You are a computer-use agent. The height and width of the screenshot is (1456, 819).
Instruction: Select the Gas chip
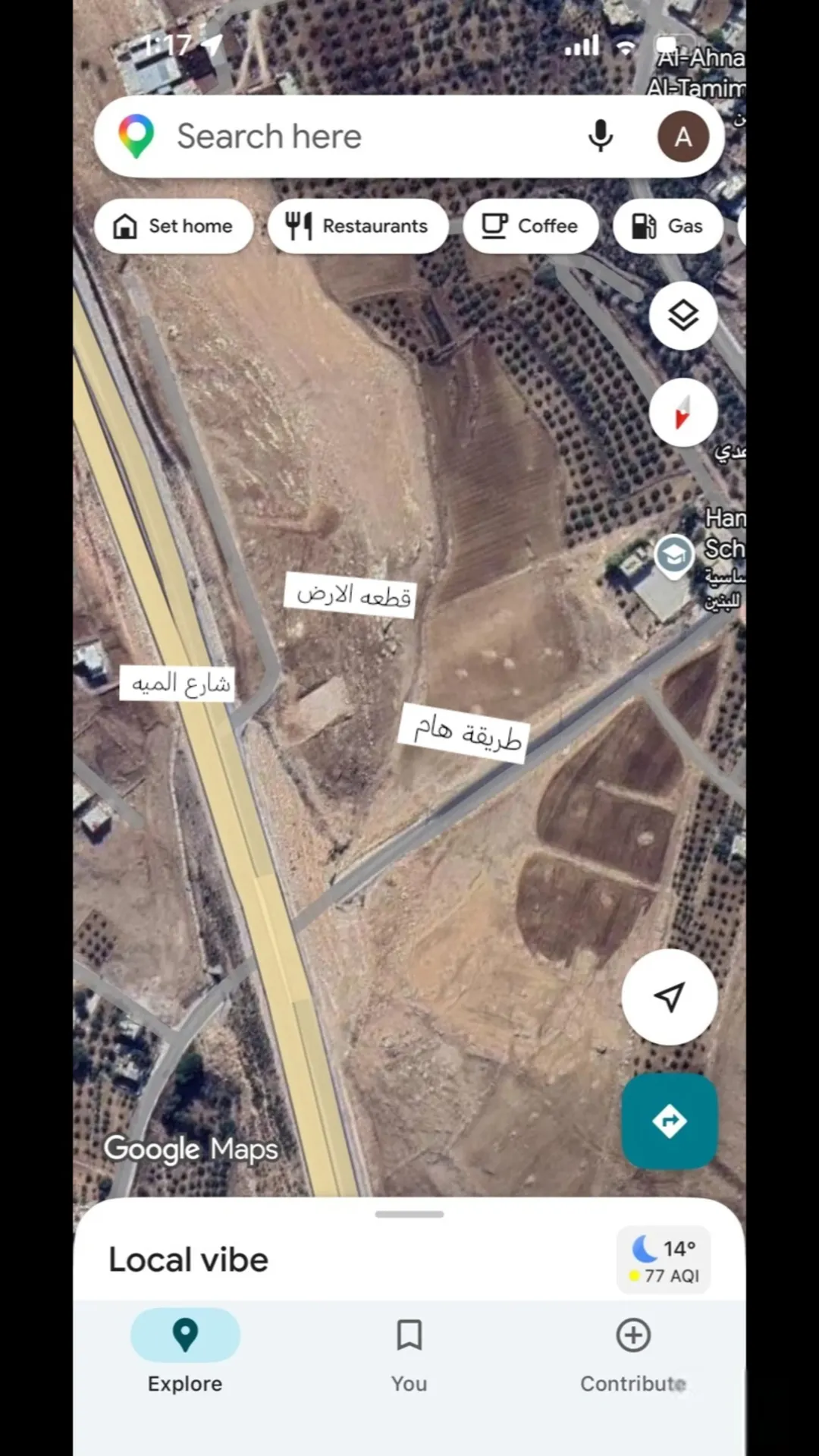(668, 226)
